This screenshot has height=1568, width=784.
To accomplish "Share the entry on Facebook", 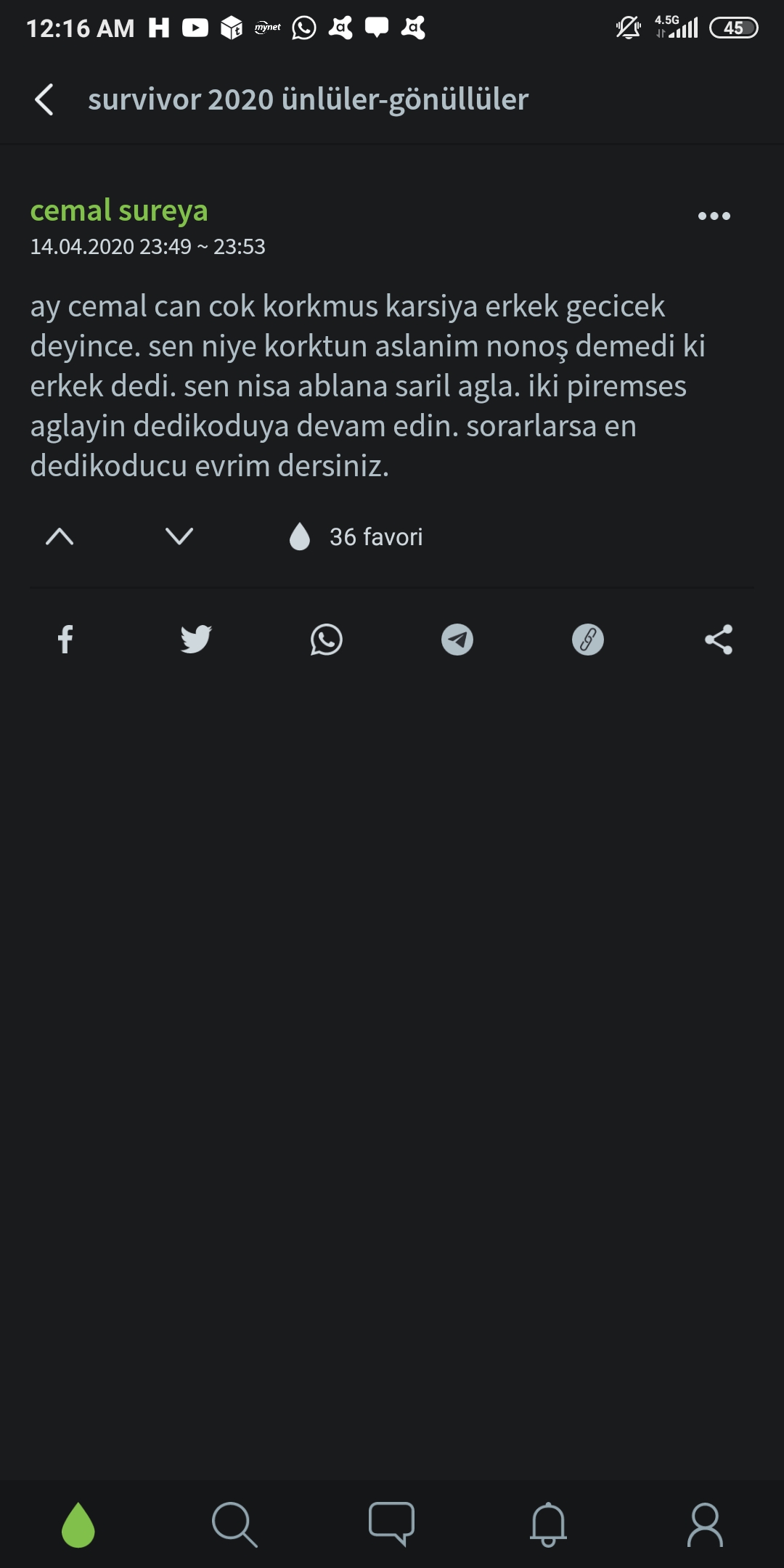I will click(65, 640).
